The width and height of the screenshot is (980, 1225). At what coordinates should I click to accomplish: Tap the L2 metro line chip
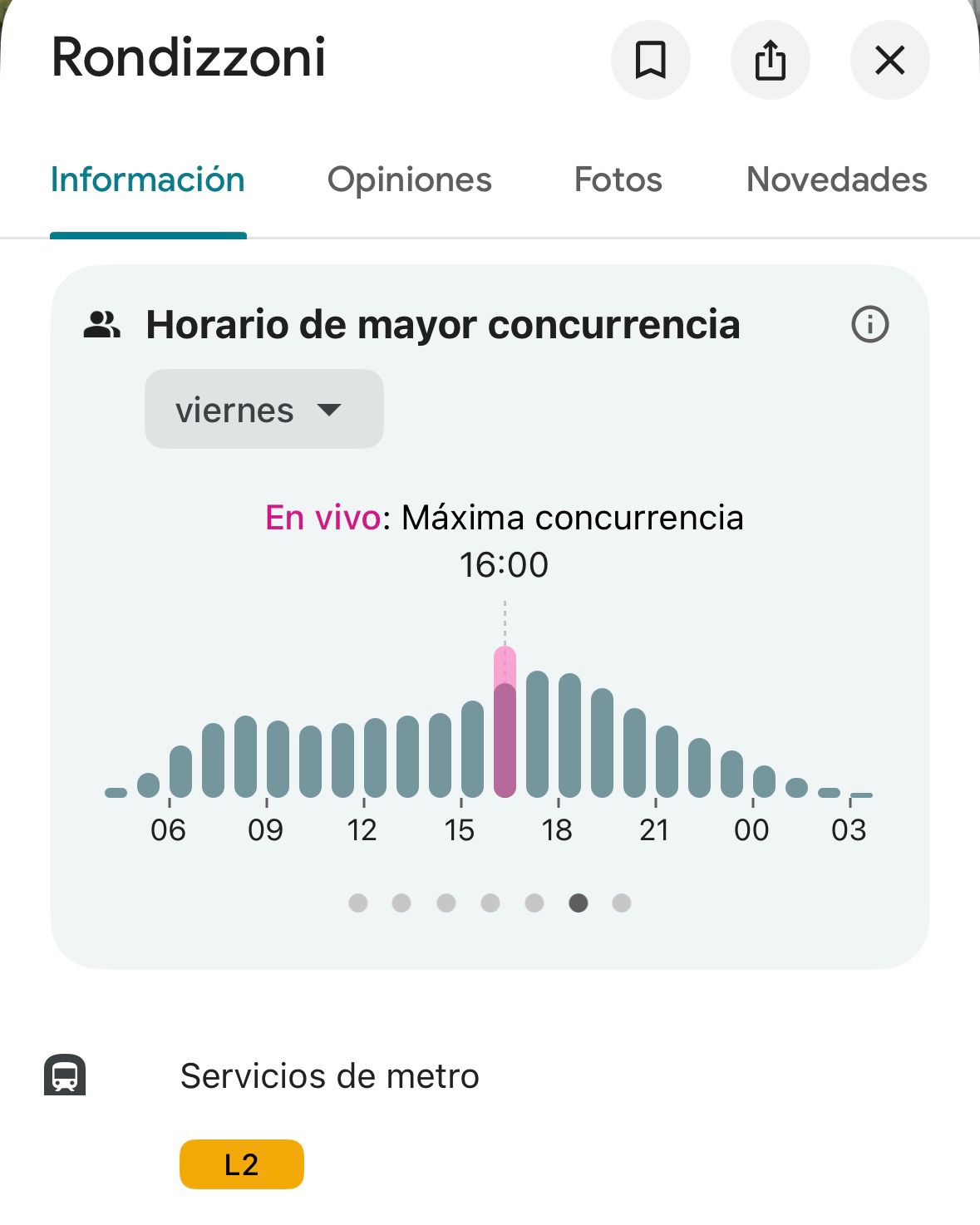pyautogui.click(x=242, y=1164)
